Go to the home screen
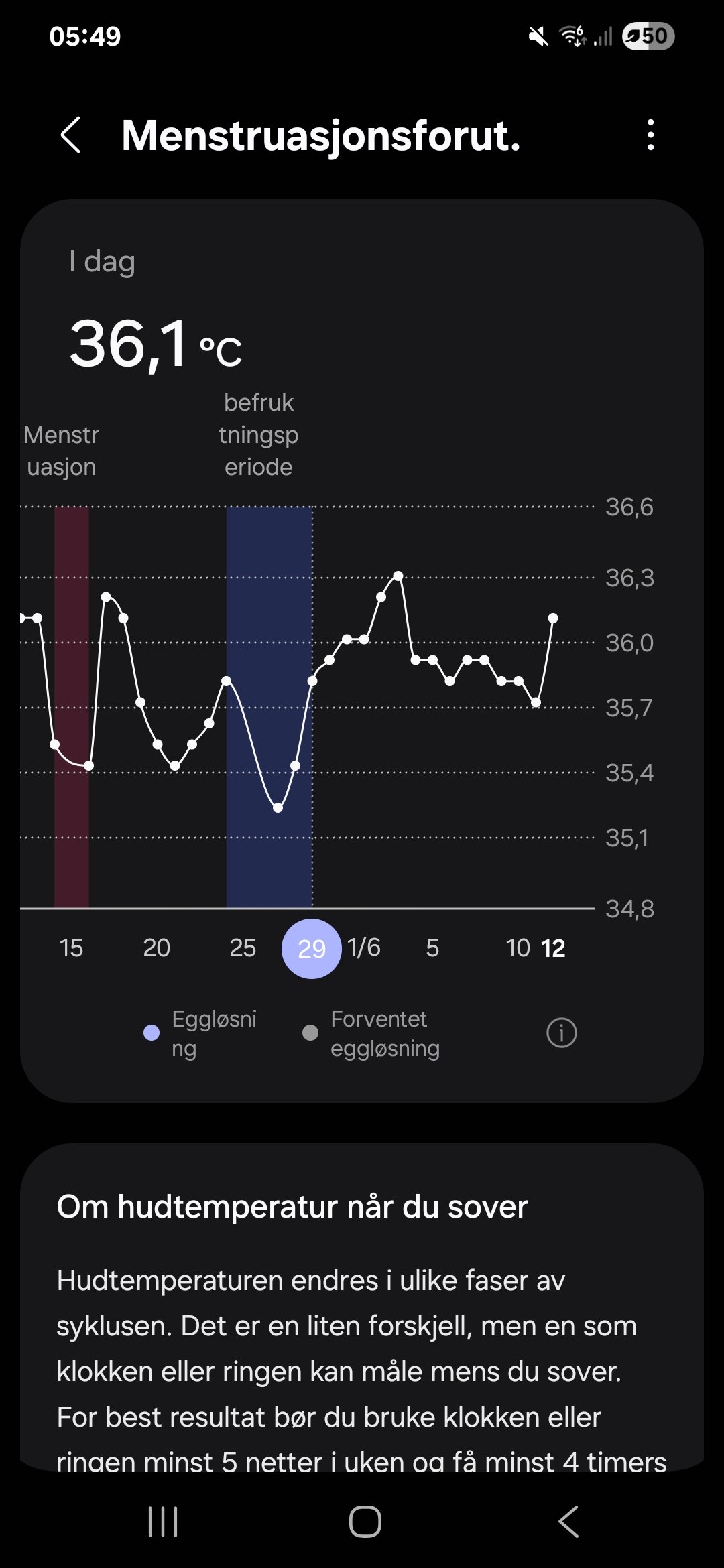This screenshot has height=1568, width=724. tap(365, 1521)
